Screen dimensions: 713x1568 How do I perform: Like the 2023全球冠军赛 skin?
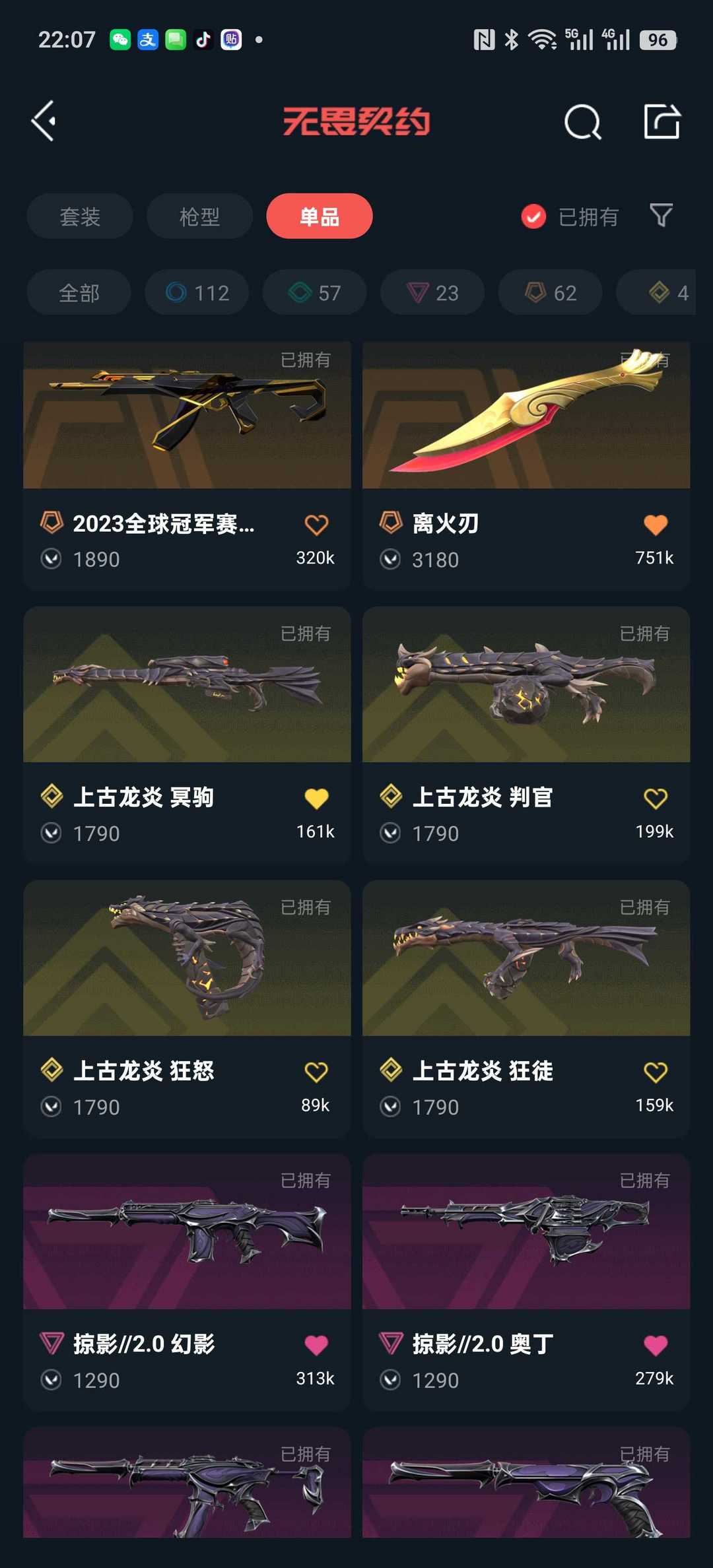point(316,525)
